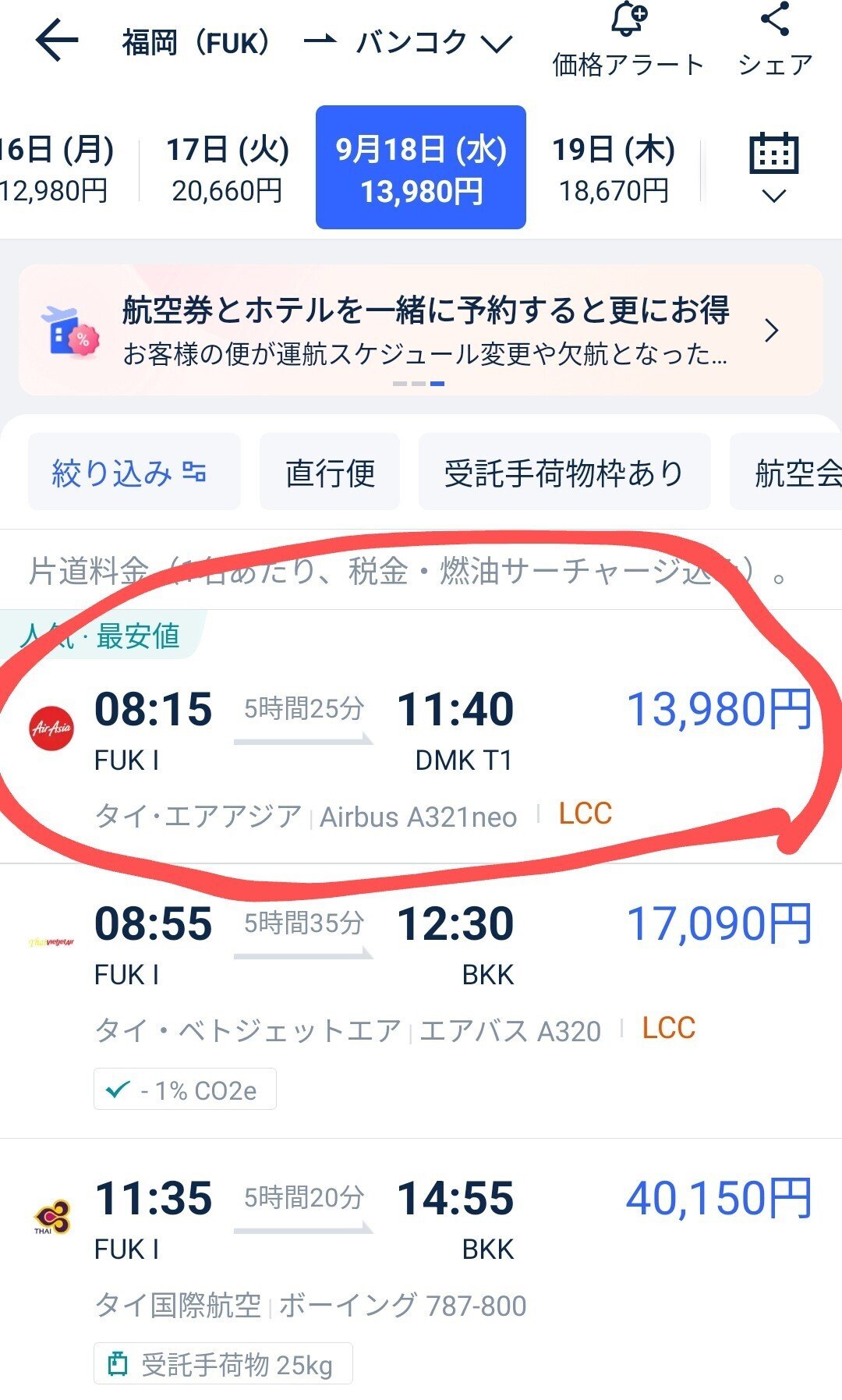Screen dimensions: 842x1400
Task: Tap the -1% CO2e badge
Action: point(185,1090)
